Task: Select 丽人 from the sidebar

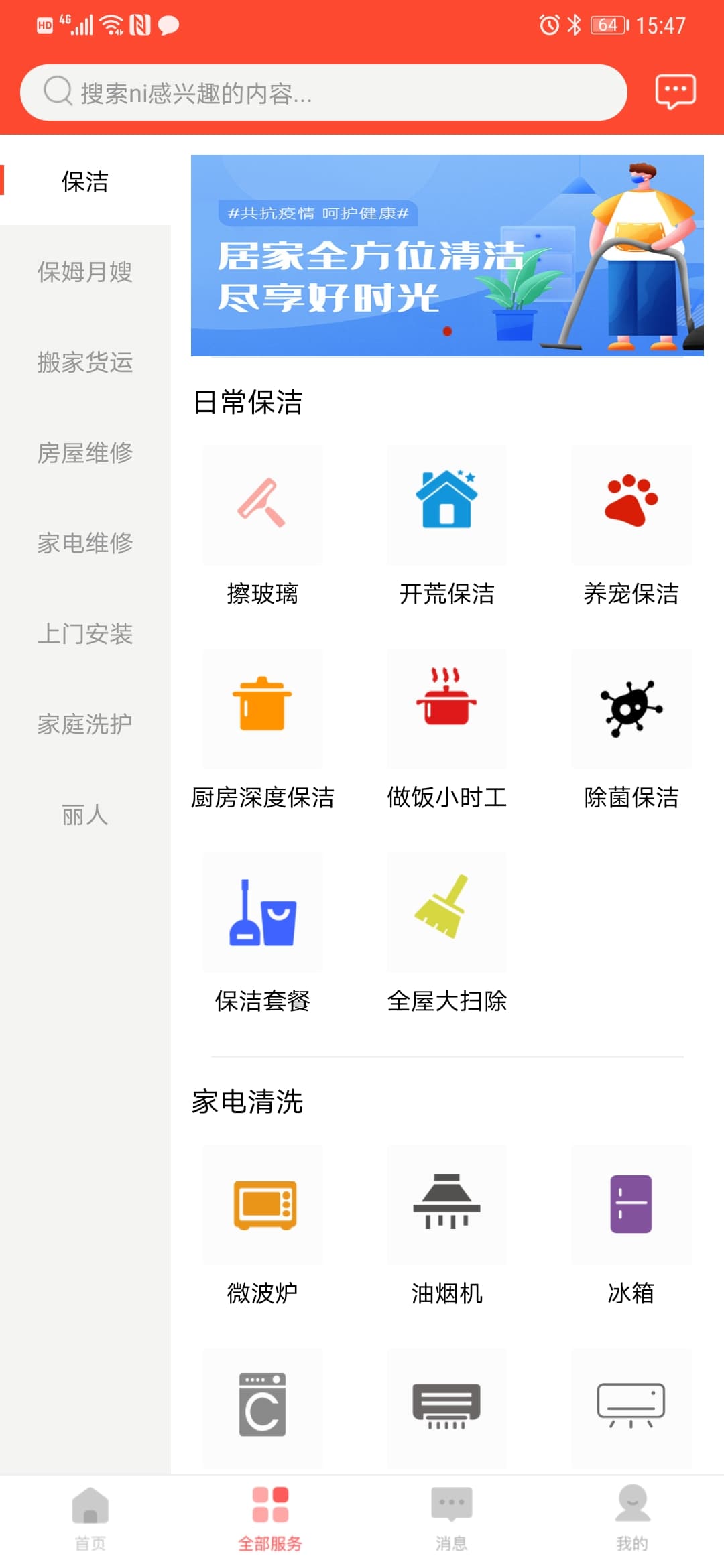Action: (85, 815)
